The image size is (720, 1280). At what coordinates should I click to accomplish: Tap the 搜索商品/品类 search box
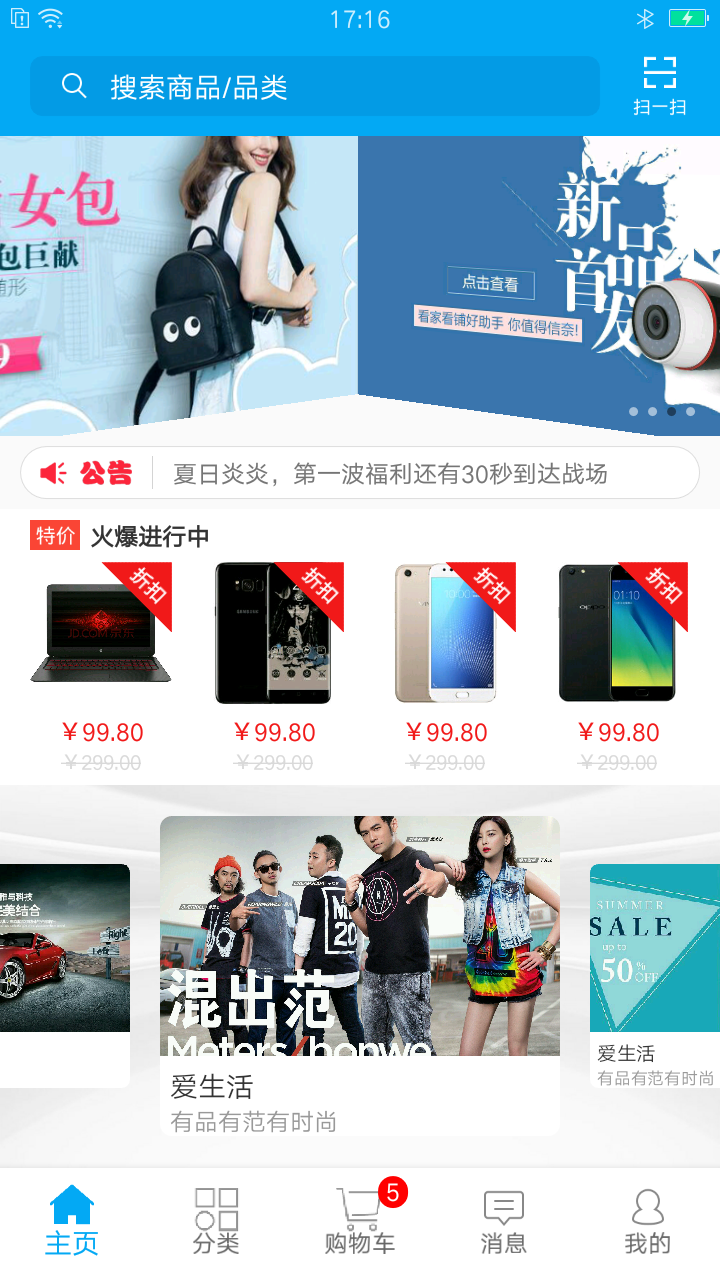(315, 86)
